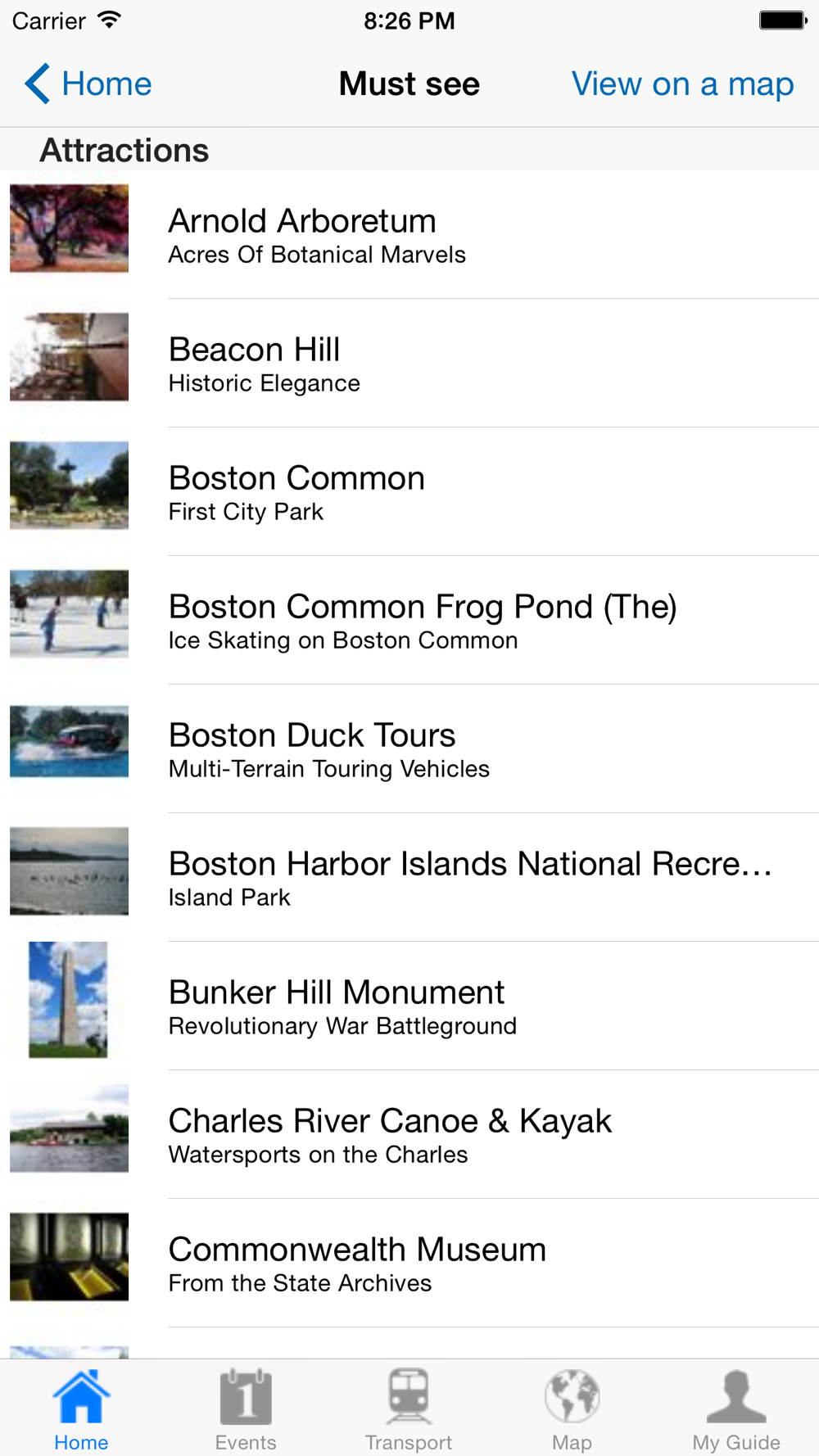Go to the My Guide tab
Screen dimensions: 819x1456
[736, 1409]
